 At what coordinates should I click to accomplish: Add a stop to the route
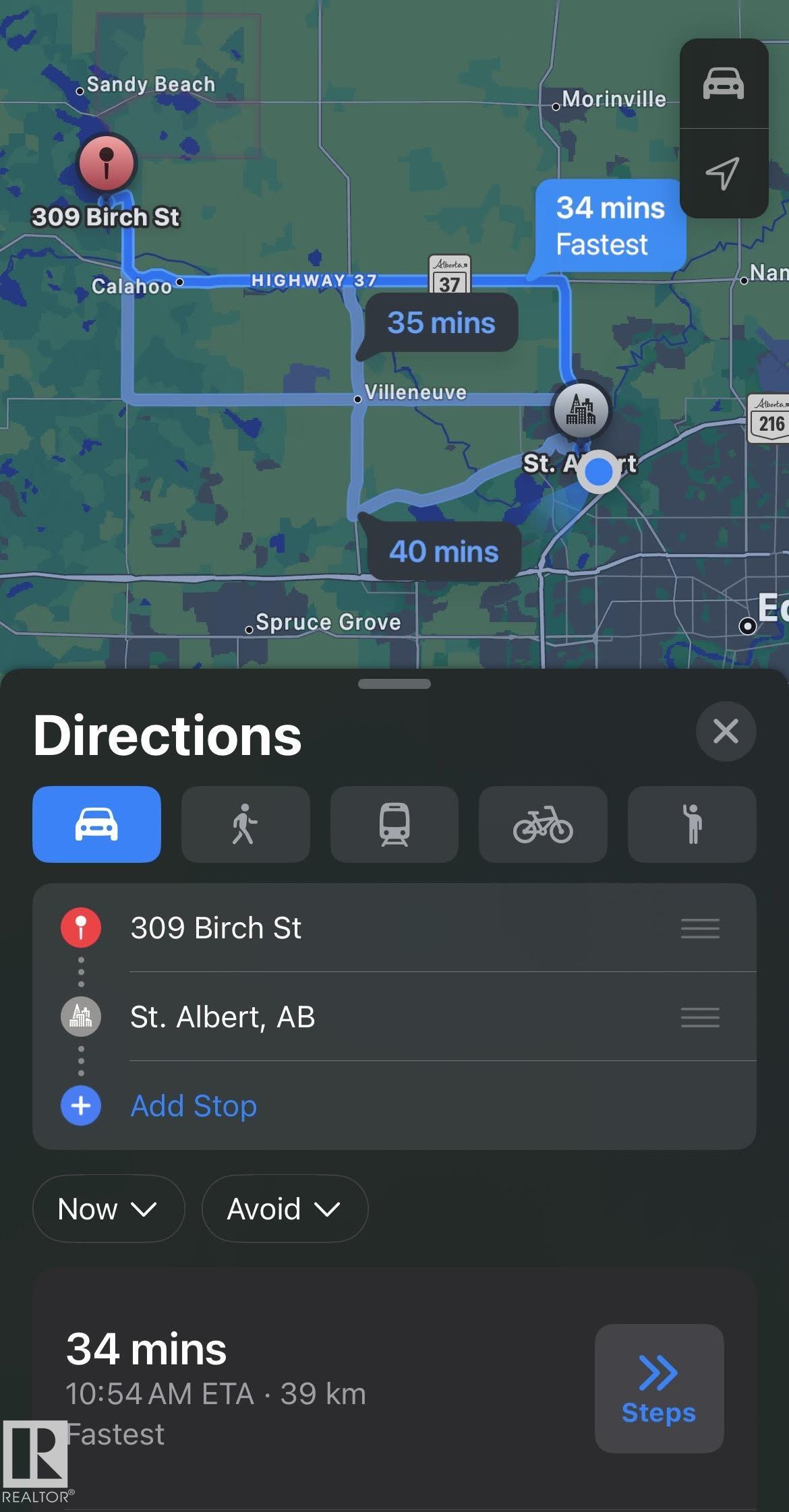point(194,1106)
